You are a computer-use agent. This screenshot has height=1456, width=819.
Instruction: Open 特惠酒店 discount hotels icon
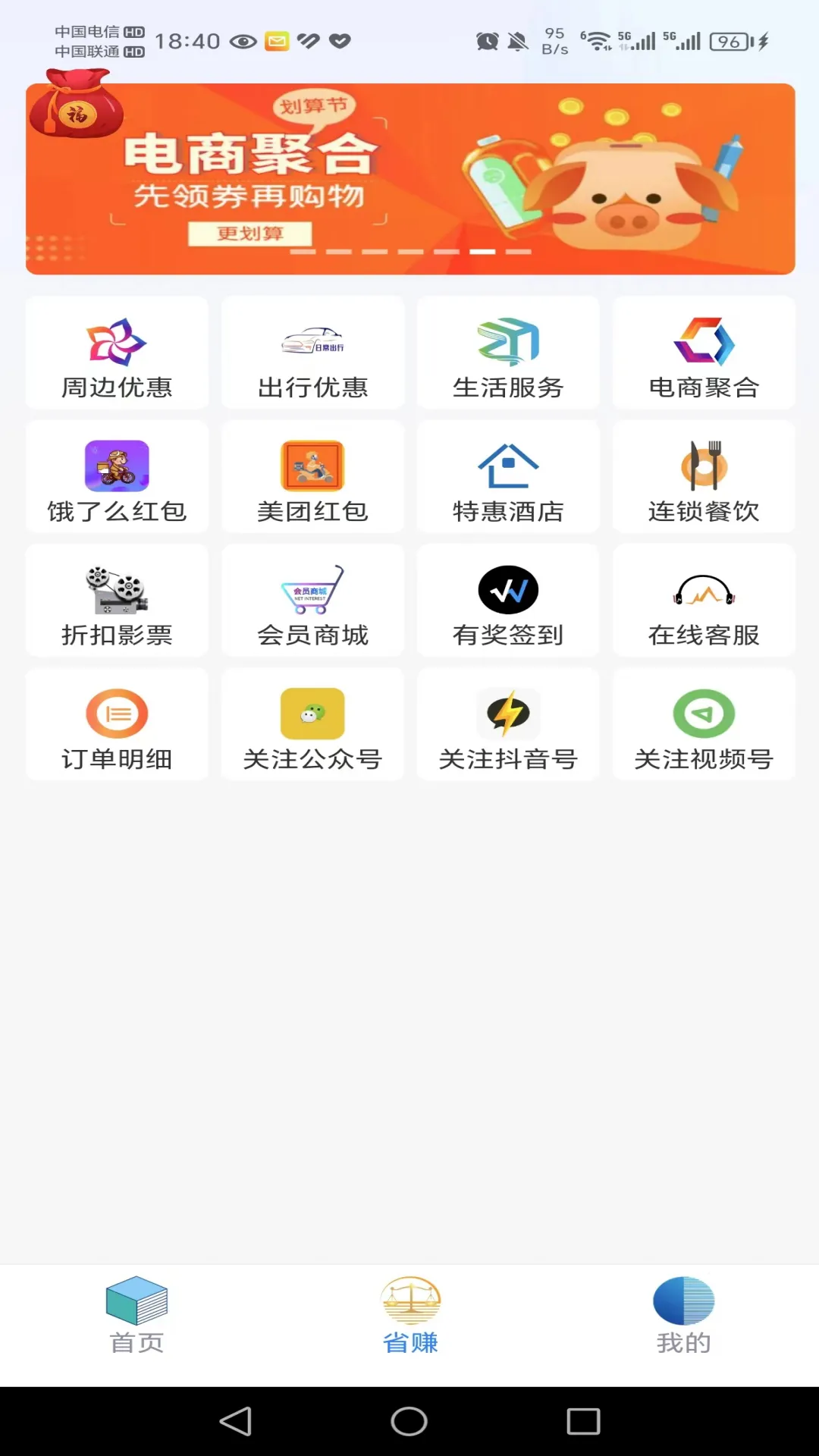(x=507, y=476)
